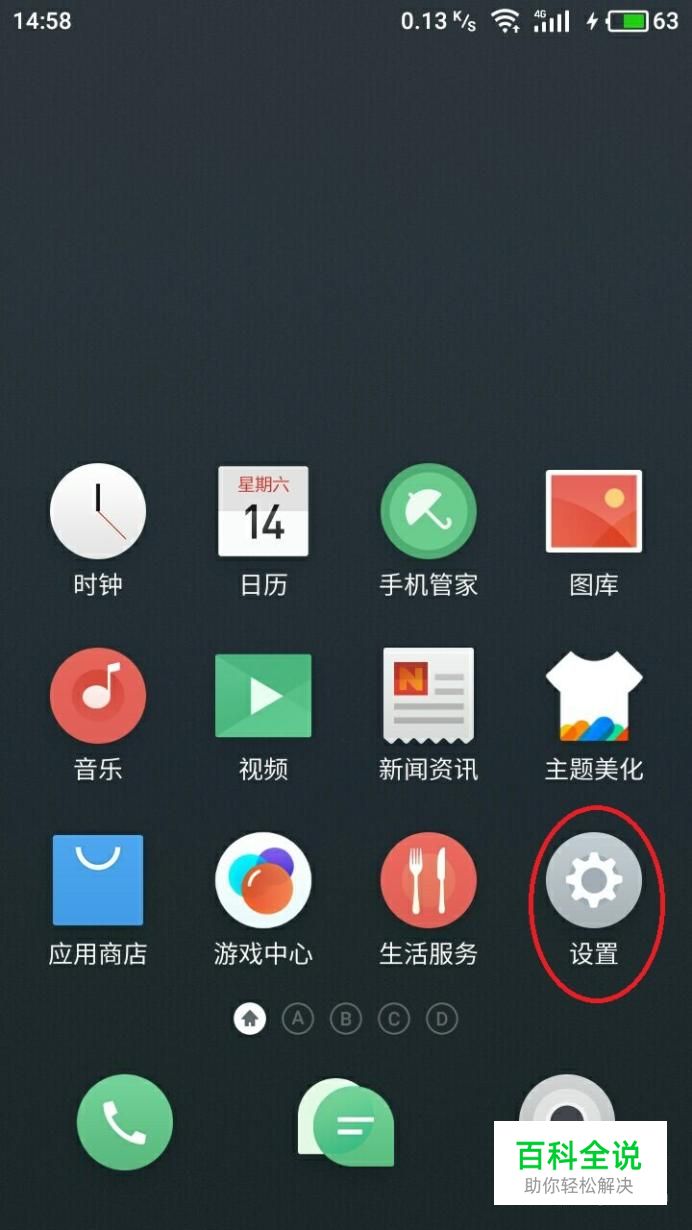
Task: Jump to home page indicator A
Action: pyautogui.click(x=298, y=1019)
